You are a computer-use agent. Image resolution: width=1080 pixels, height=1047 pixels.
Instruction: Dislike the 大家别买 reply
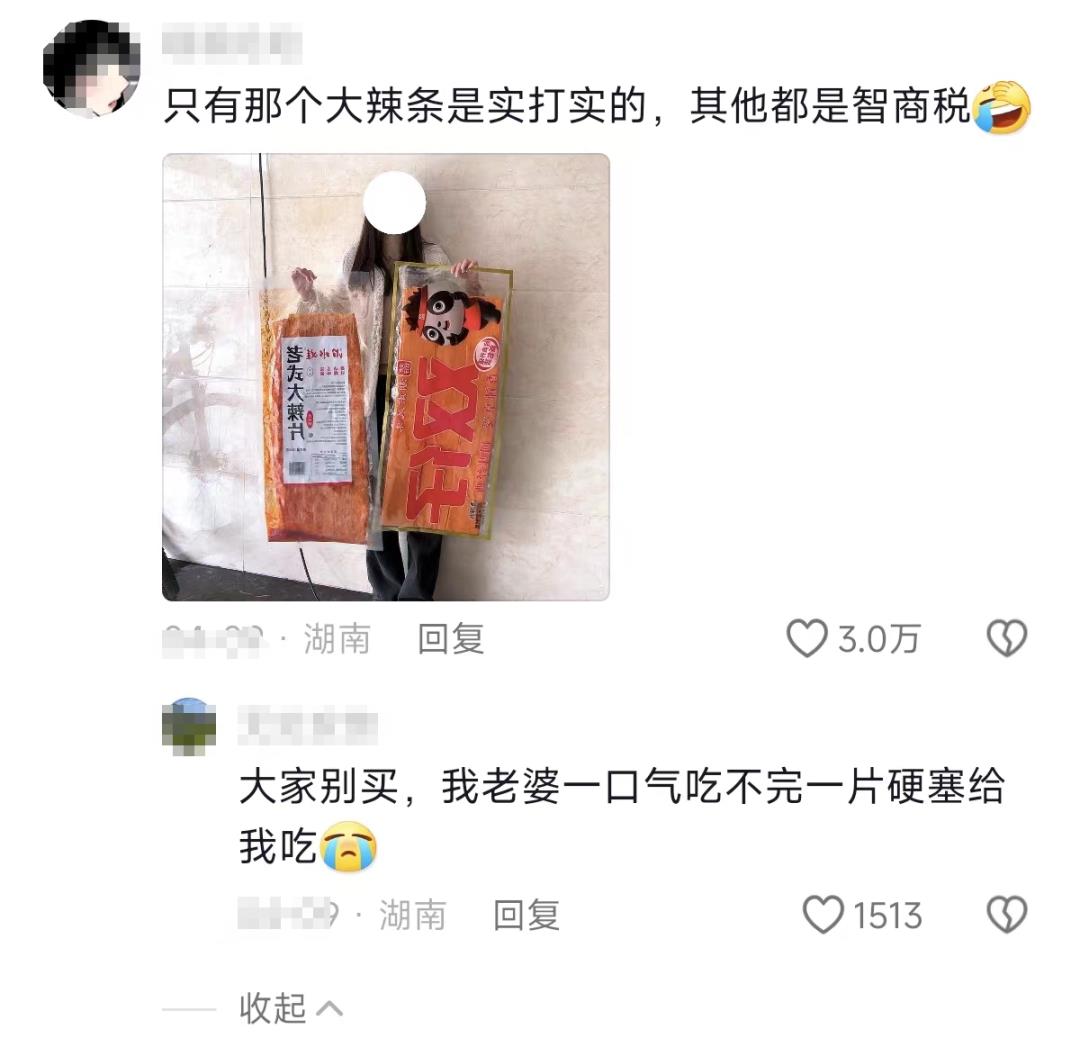coord(1006,915)
